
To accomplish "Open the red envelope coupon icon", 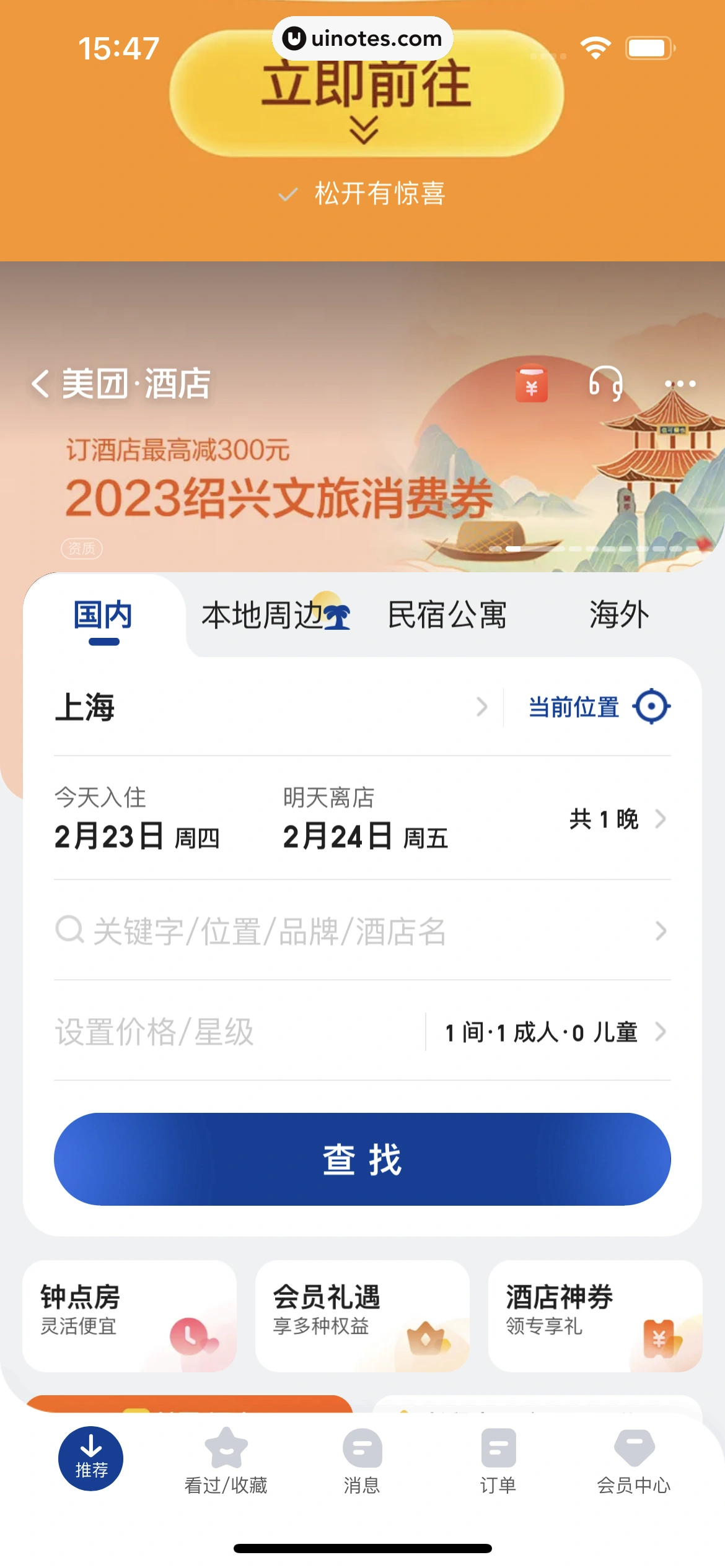I will (531, 384).
